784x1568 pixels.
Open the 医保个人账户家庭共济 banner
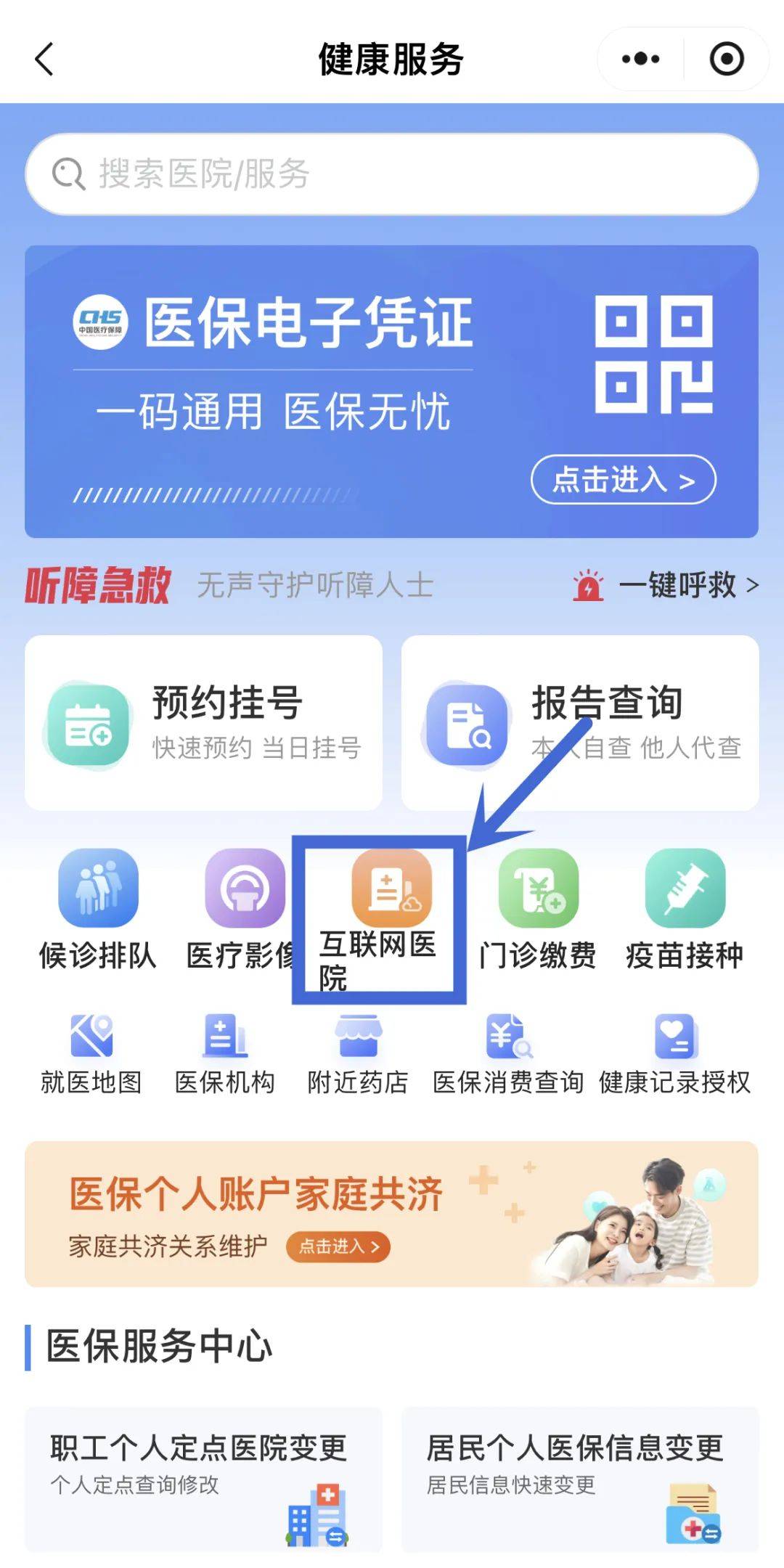click(392, 1214)
